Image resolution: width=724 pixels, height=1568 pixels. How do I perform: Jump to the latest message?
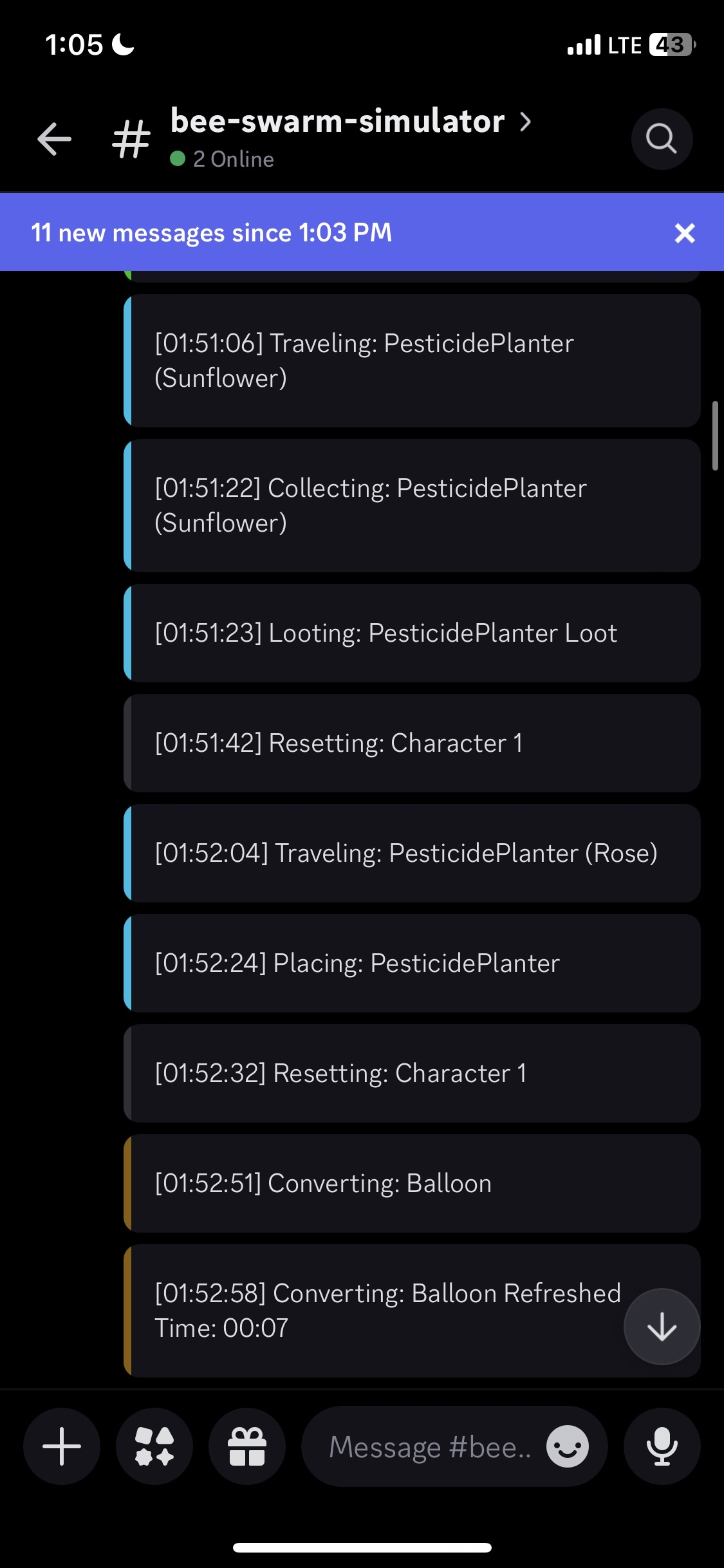pos(661,1327)
